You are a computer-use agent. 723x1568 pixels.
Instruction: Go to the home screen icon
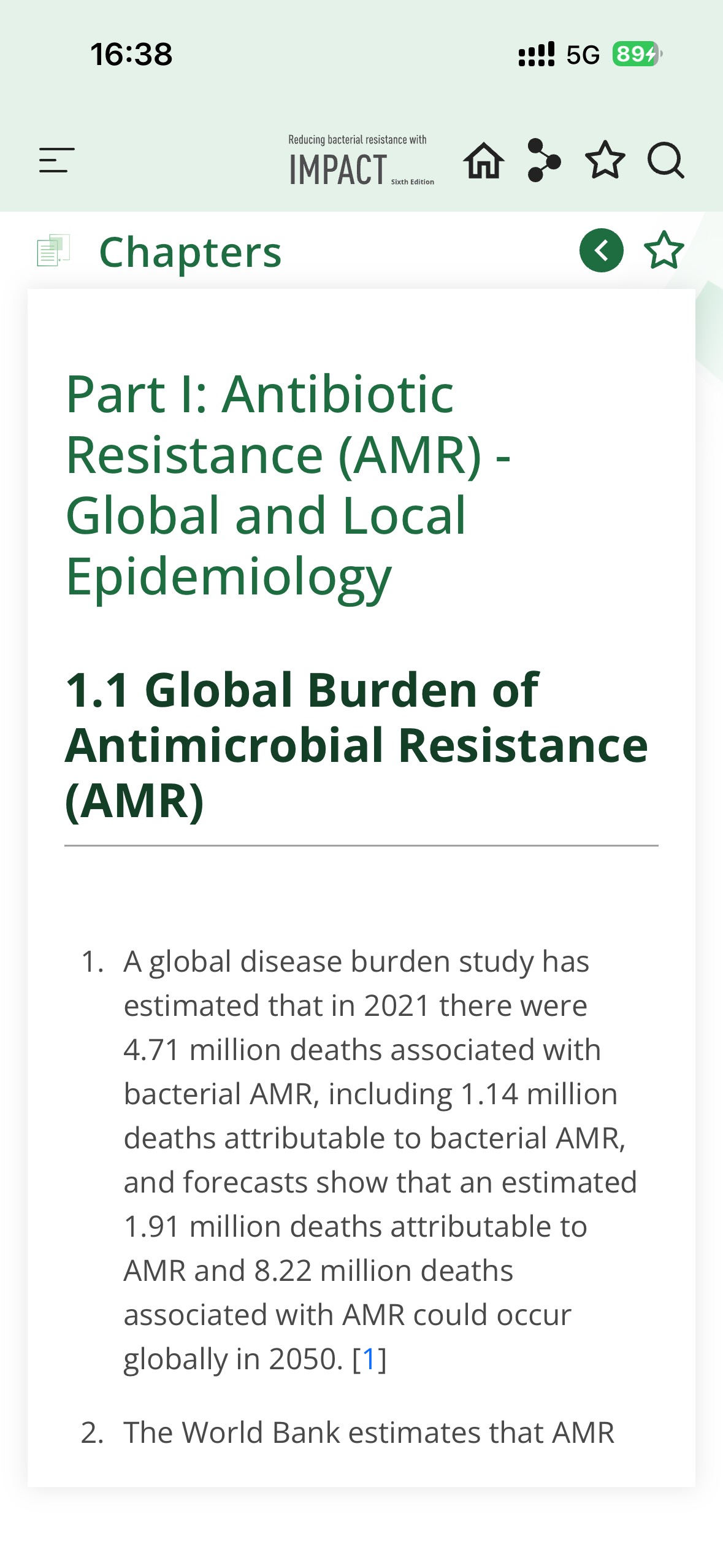[484, 161]
